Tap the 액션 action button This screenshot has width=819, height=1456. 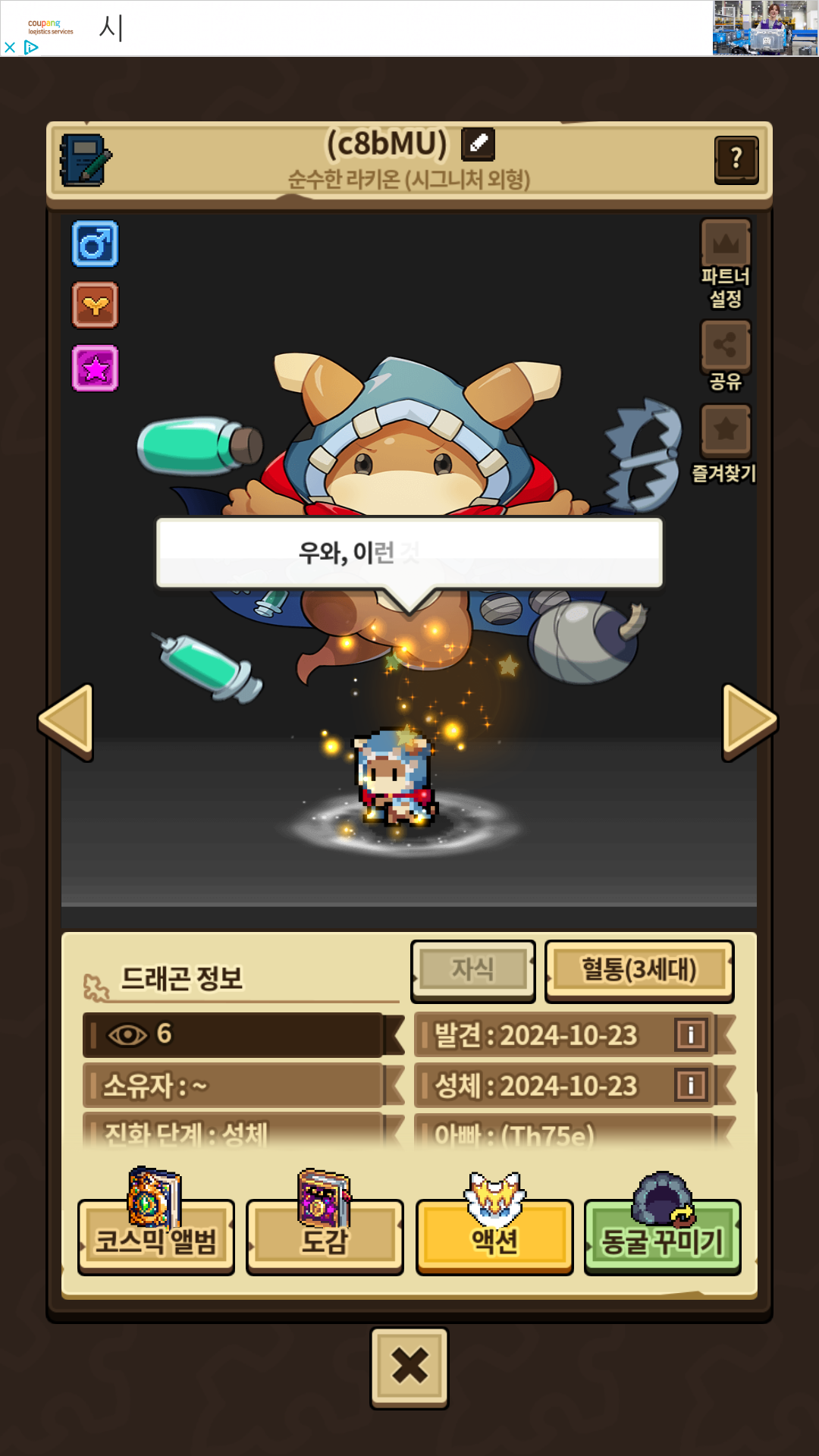click(x=494, y=1236)
